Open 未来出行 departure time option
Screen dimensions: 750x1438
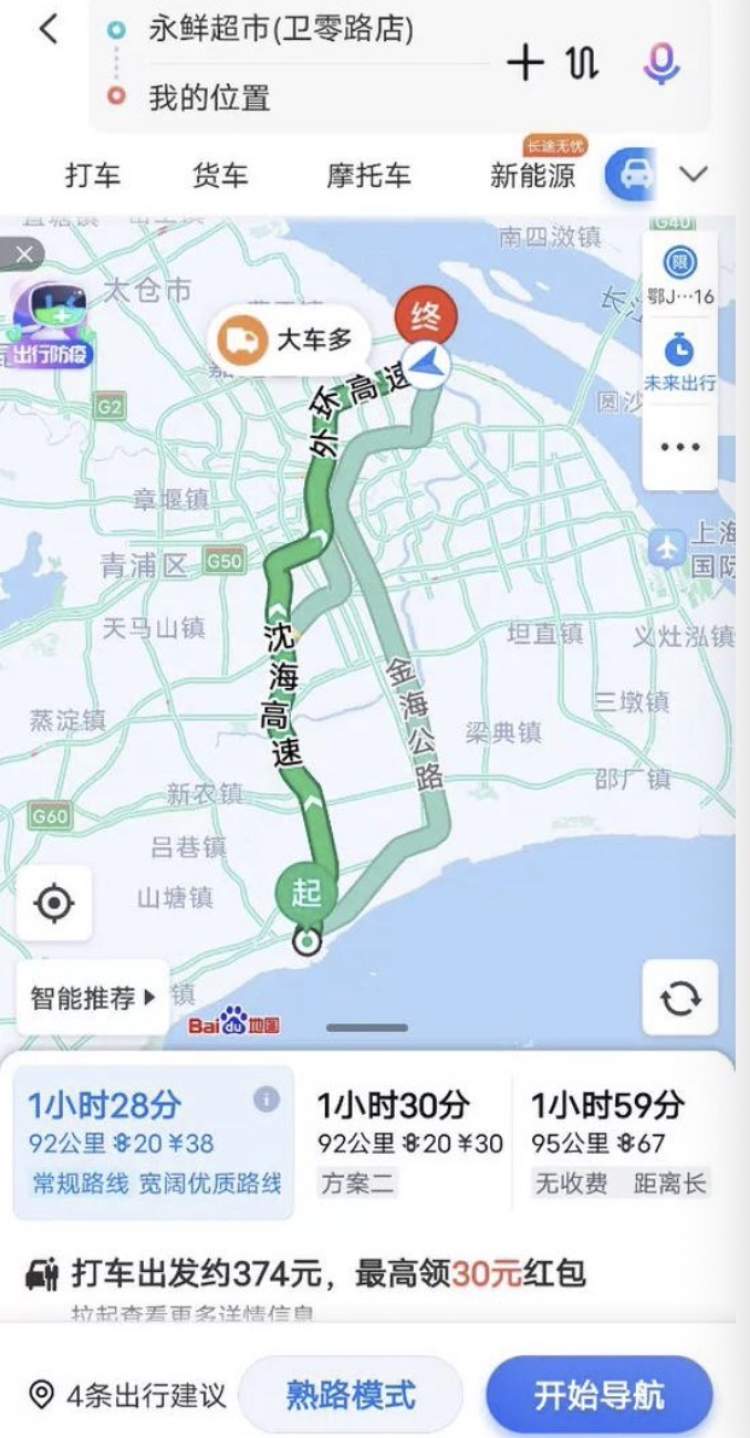coord(679,363)
